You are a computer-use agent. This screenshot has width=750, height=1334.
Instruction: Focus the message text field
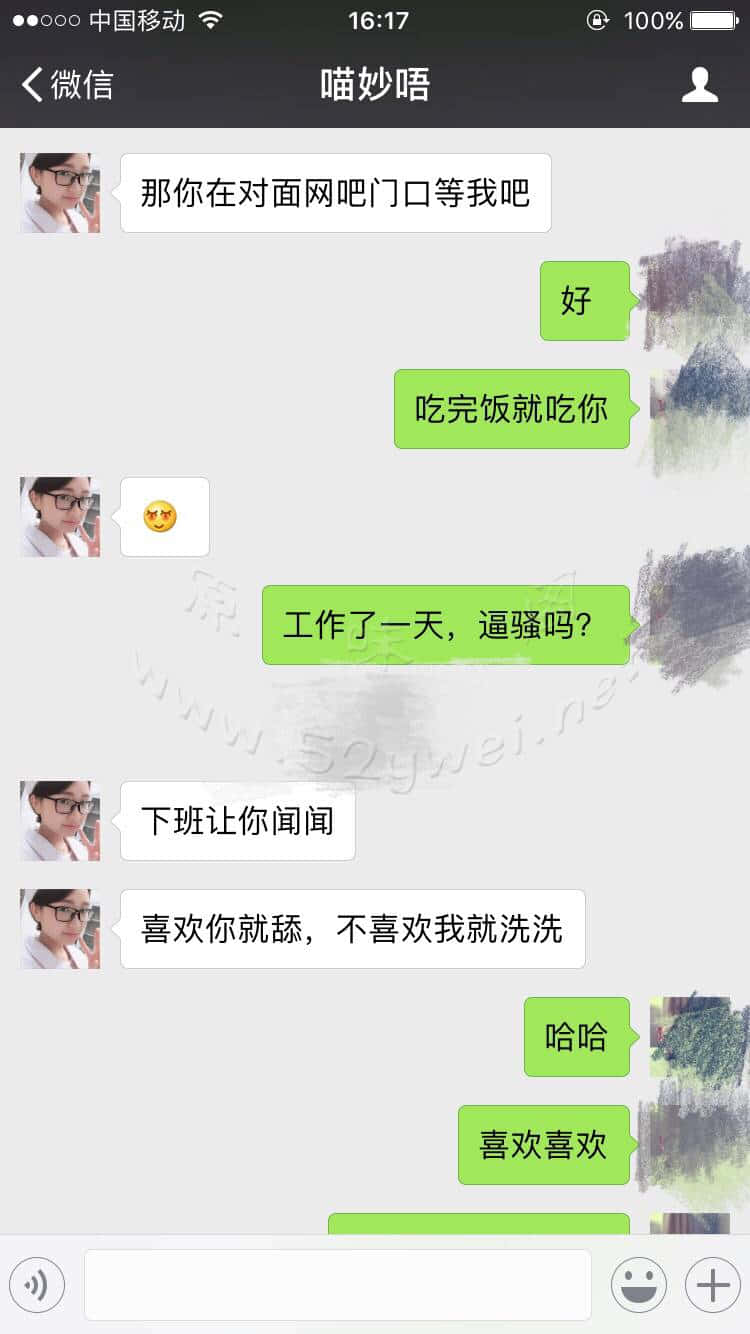tap(337, 1285)
